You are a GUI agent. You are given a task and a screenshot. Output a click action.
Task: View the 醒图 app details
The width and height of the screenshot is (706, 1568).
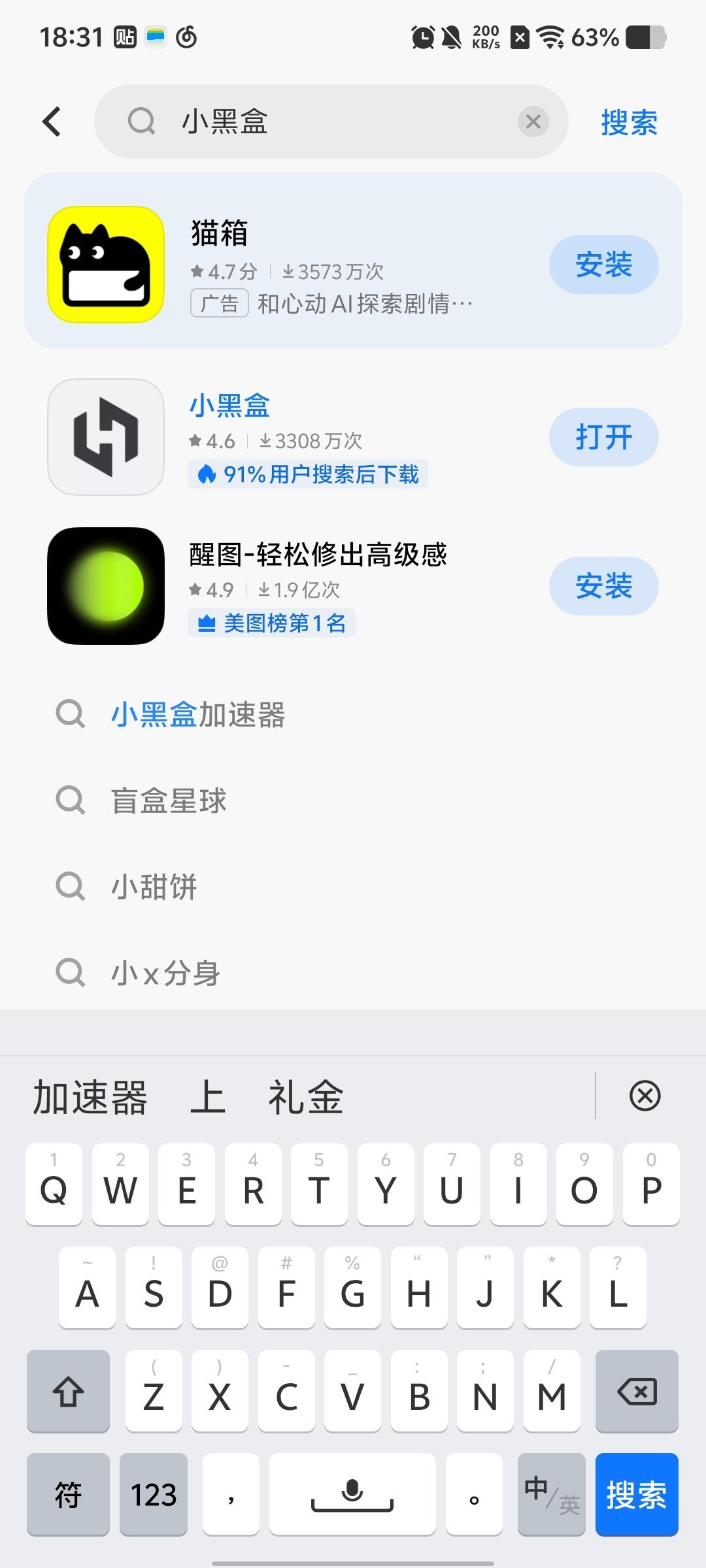point(317,555)
